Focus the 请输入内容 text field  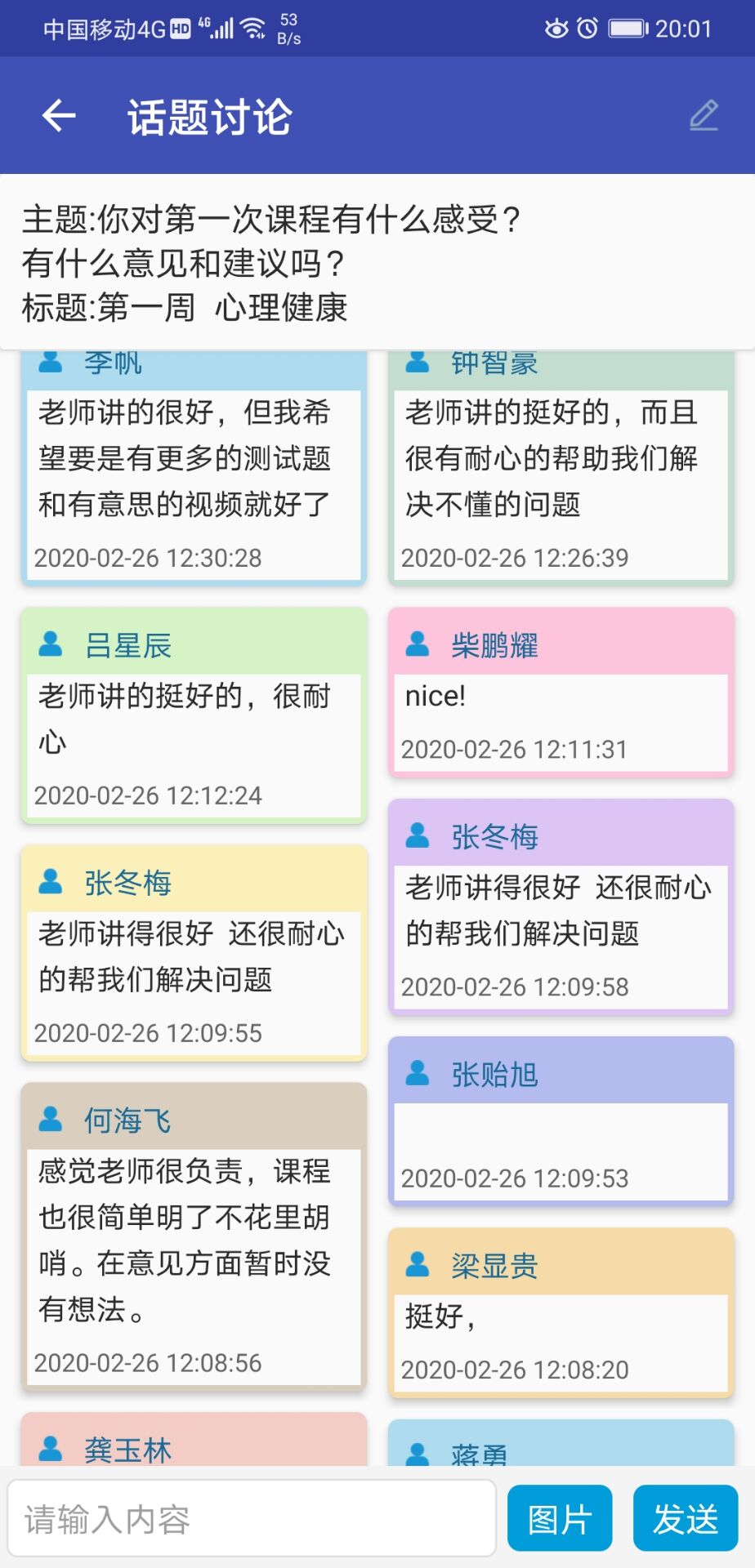252,1519
